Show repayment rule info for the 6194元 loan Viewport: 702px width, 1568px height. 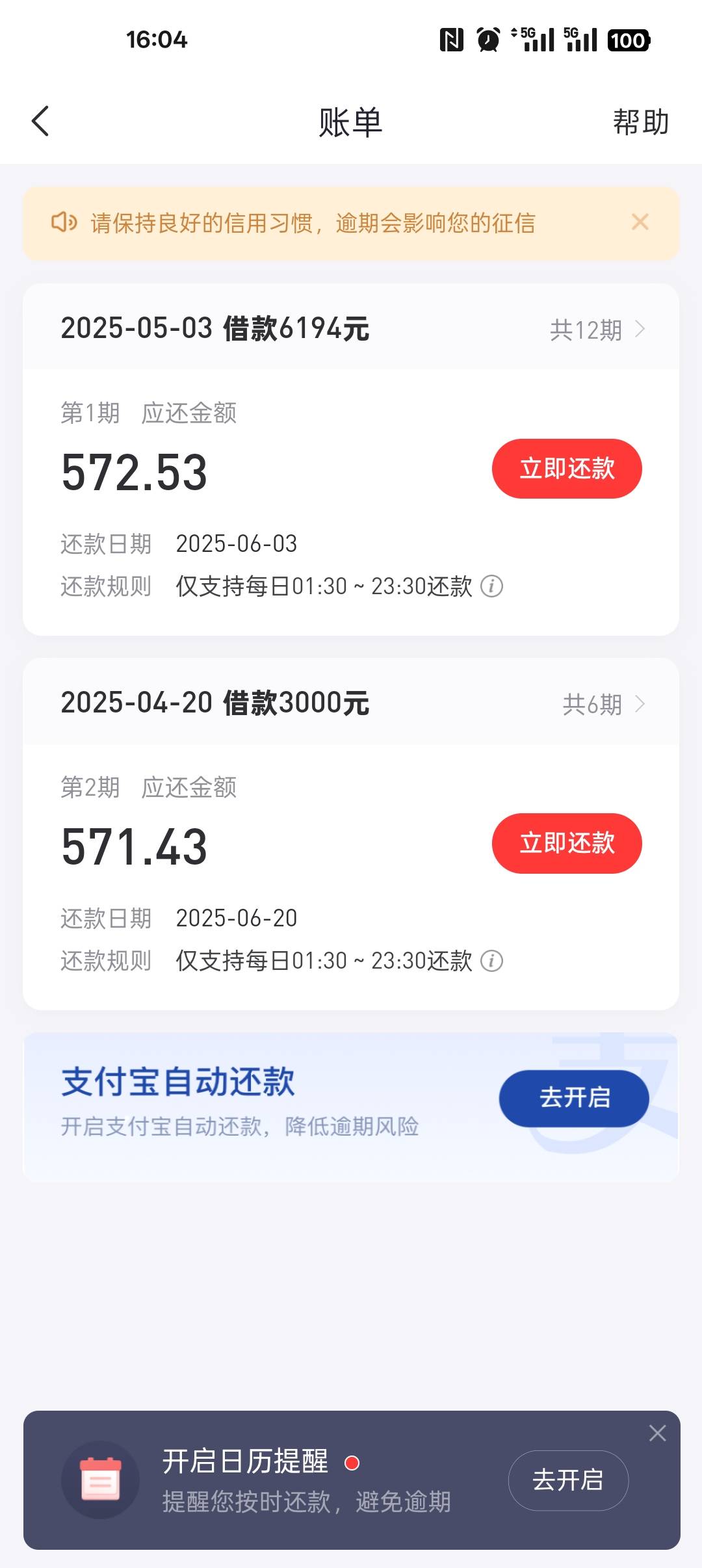(491, 586)
